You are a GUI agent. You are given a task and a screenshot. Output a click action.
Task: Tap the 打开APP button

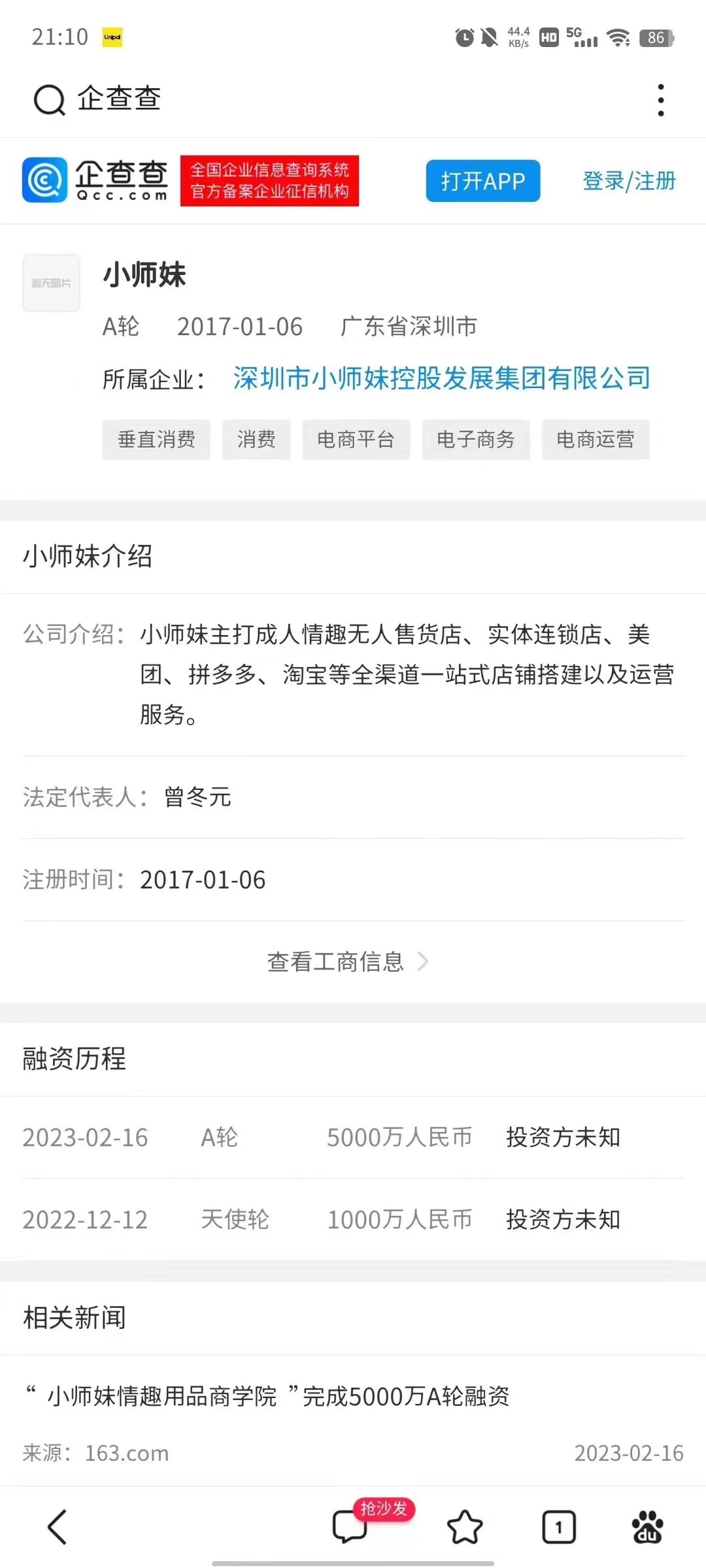482,181
